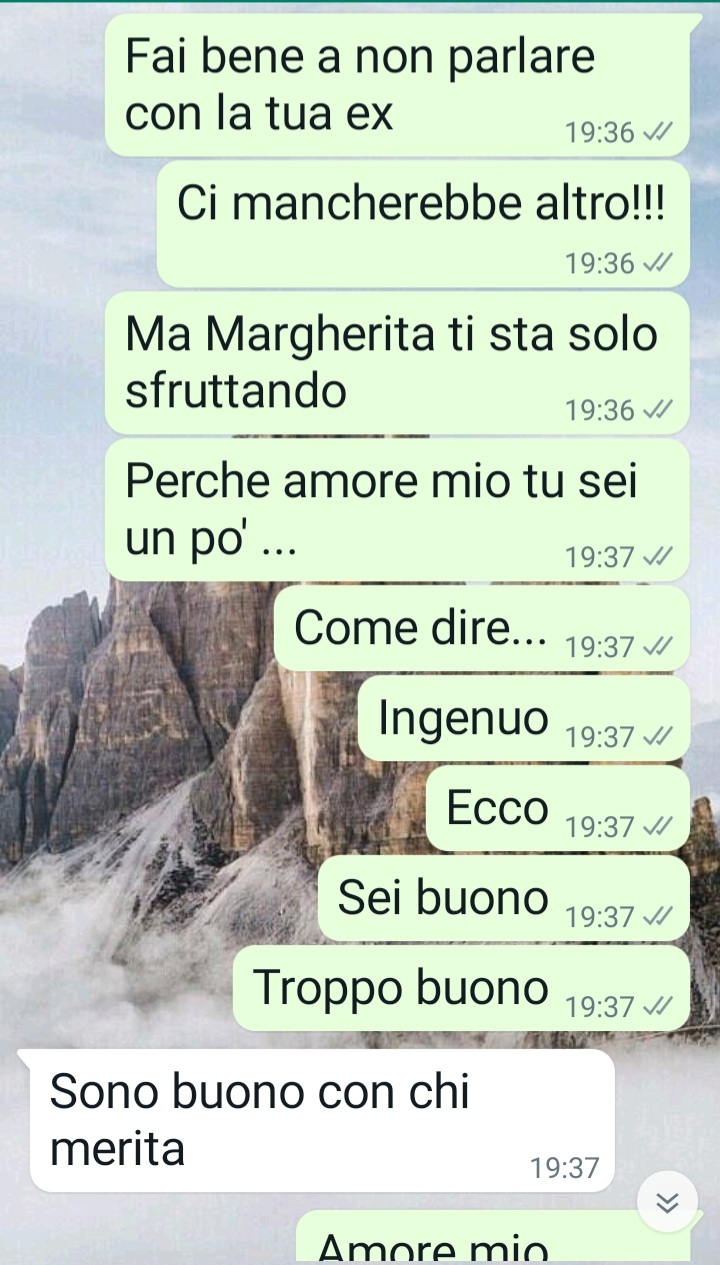720x1265 pixels.
Task: Jump to the latest messages with the down arrow
Action: click(x=667, y=1202)
